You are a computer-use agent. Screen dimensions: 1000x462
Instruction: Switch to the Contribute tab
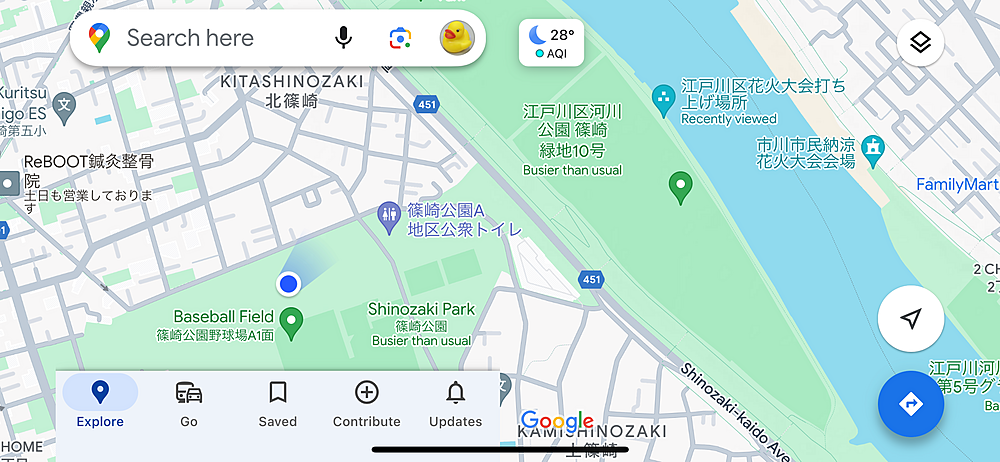click(x=367, y=404)
